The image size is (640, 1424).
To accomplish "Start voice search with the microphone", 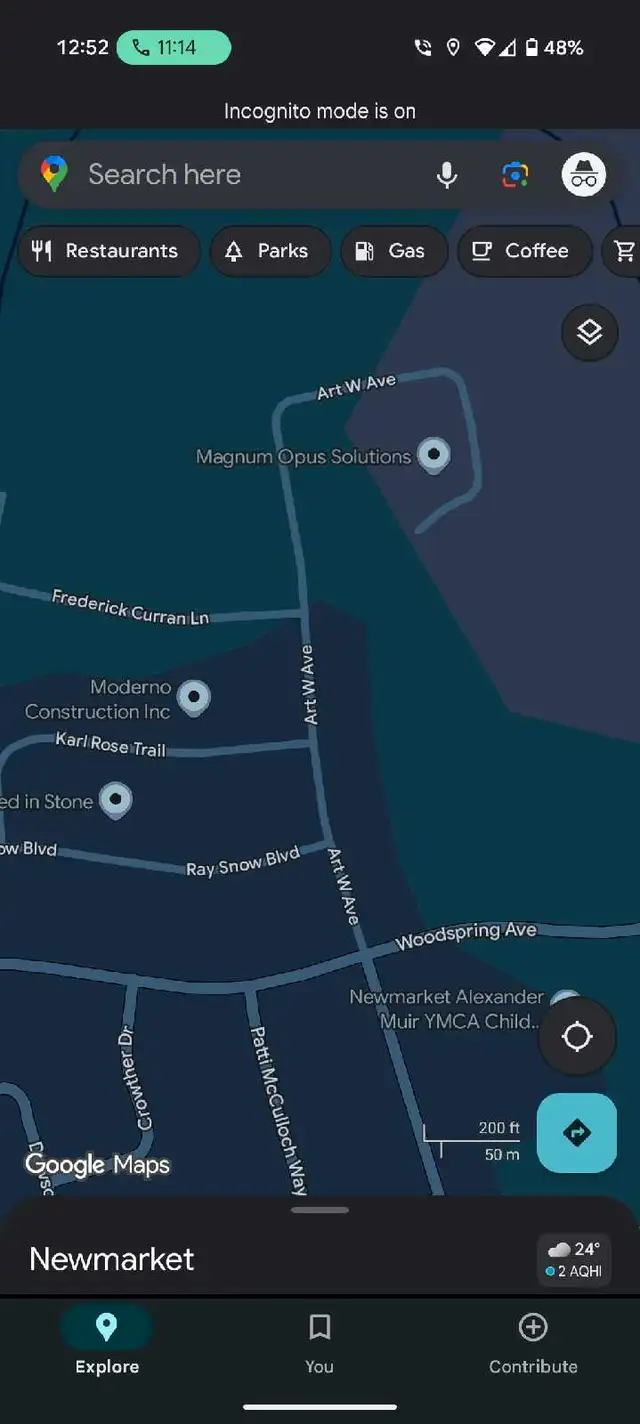I will click(x=447, y=175).
